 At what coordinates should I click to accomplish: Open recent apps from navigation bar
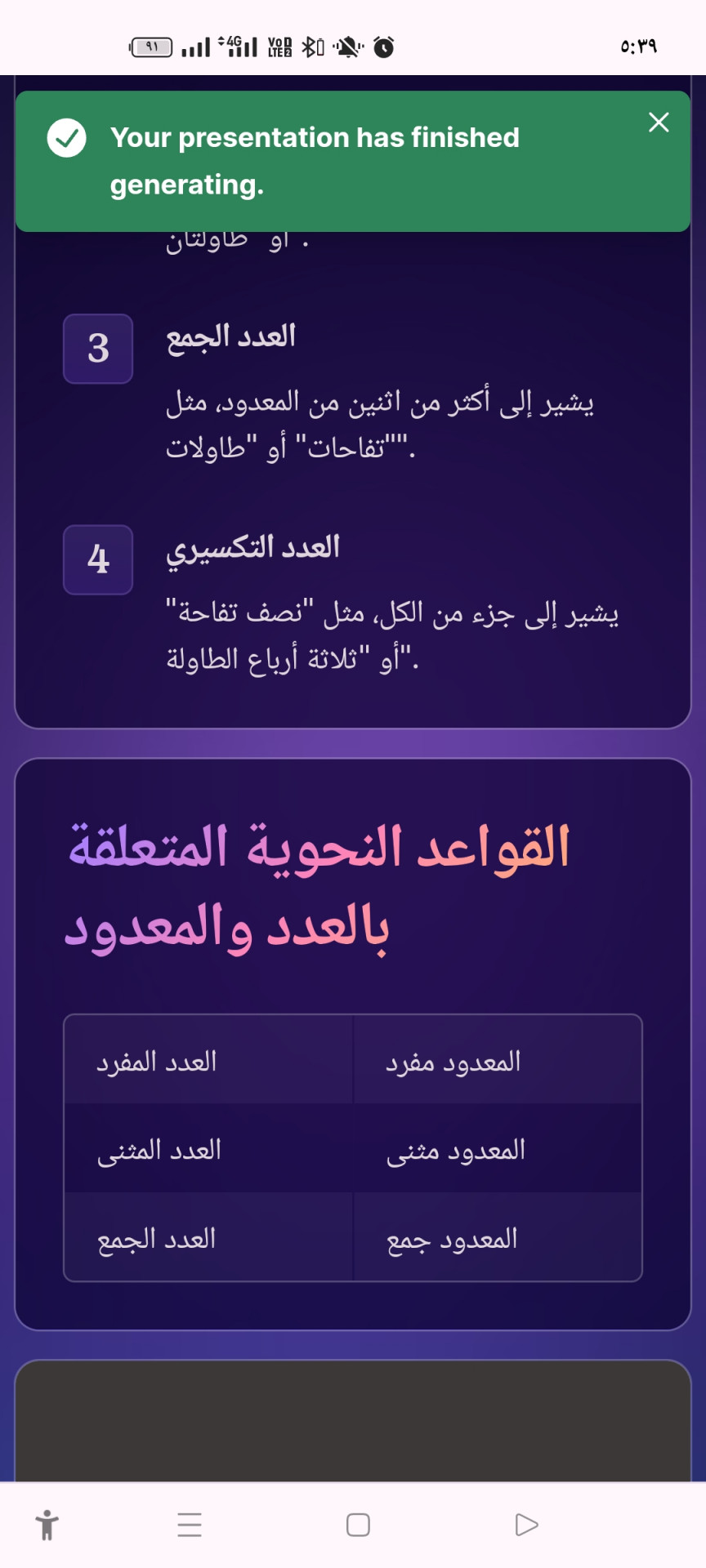click(190, 1525)
